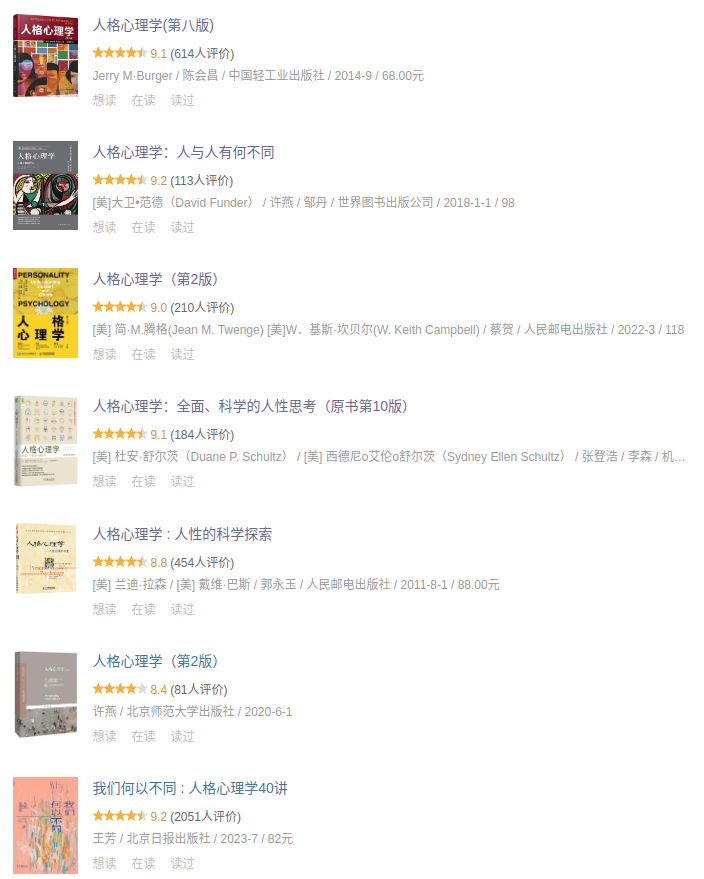
Task: Mark 人与人有何不同 as 在读
Action: click(143, 227)
